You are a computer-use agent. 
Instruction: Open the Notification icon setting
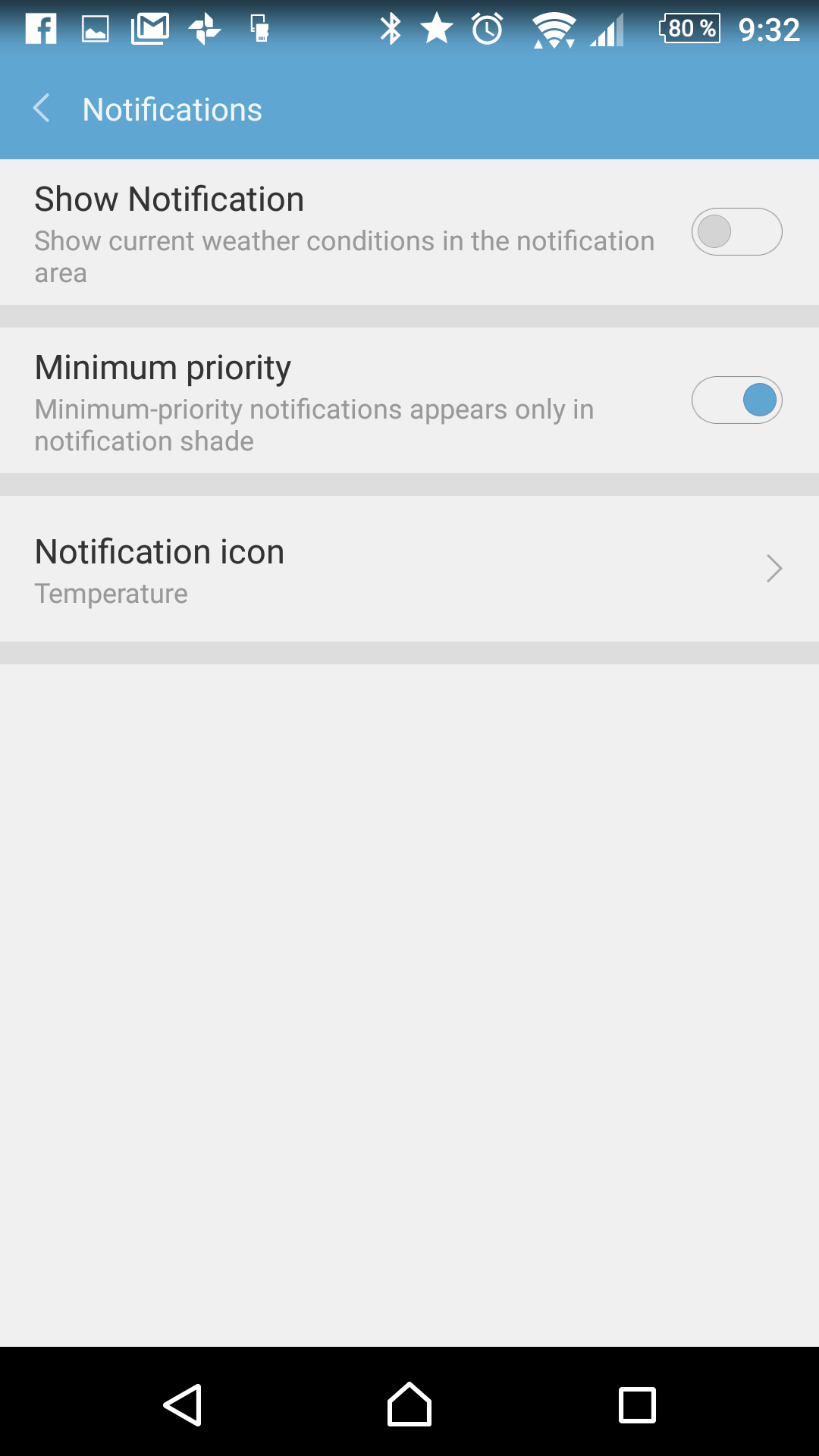[x=409, y=569]
